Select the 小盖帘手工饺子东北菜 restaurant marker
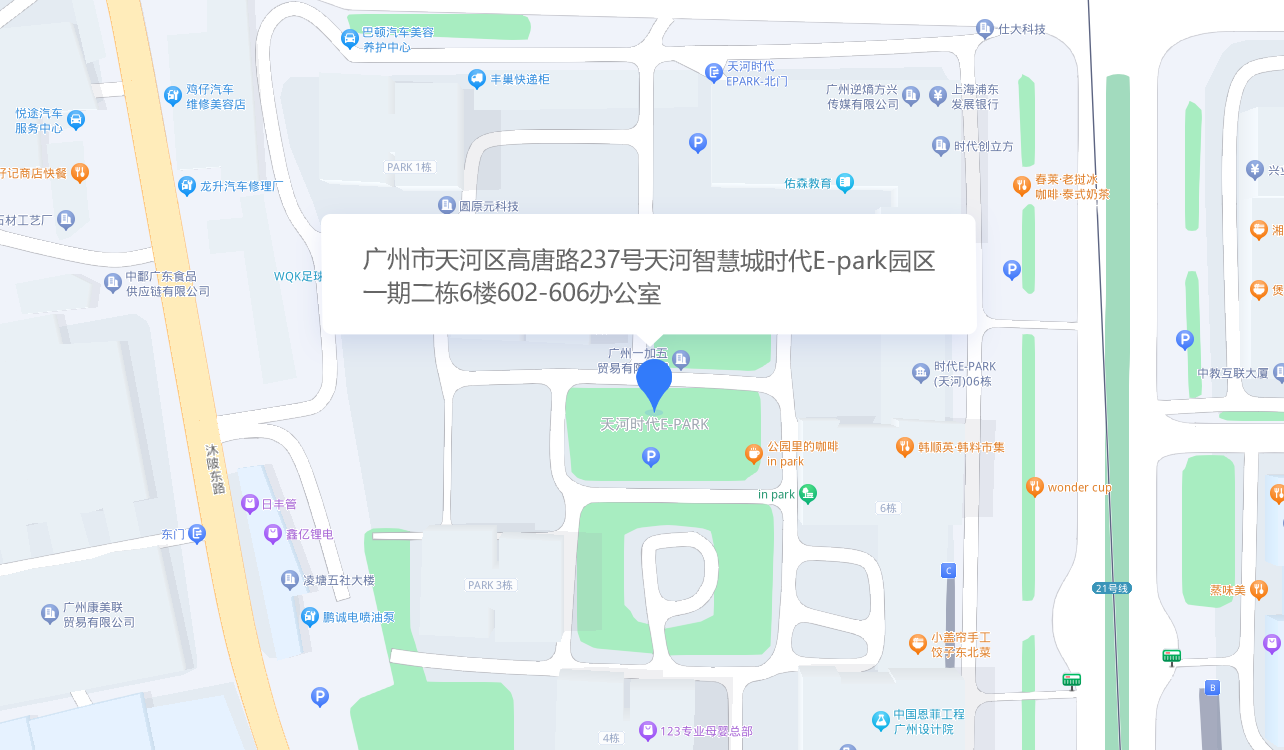Viewport: 1284px width, 750px height. click(x=917, y=643)
